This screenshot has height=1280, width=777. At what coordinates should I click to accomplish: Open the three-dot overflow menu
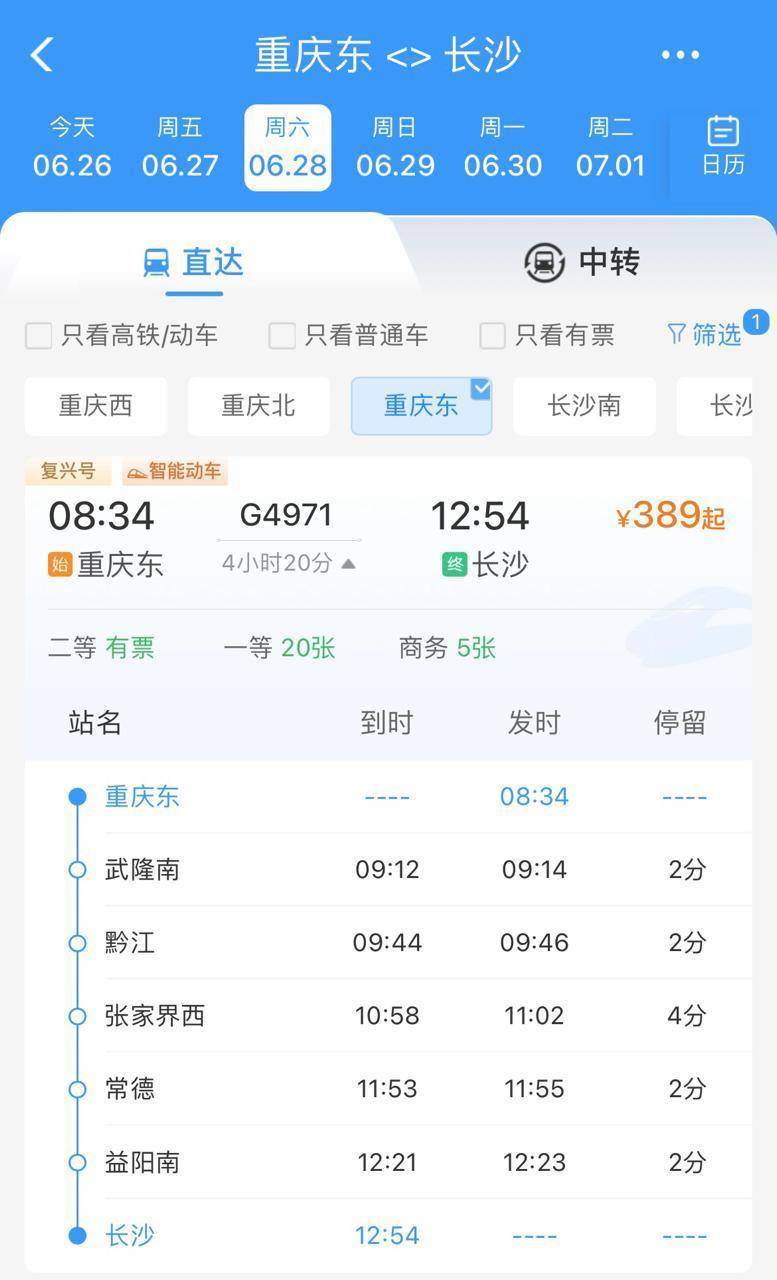coord(680,55)
